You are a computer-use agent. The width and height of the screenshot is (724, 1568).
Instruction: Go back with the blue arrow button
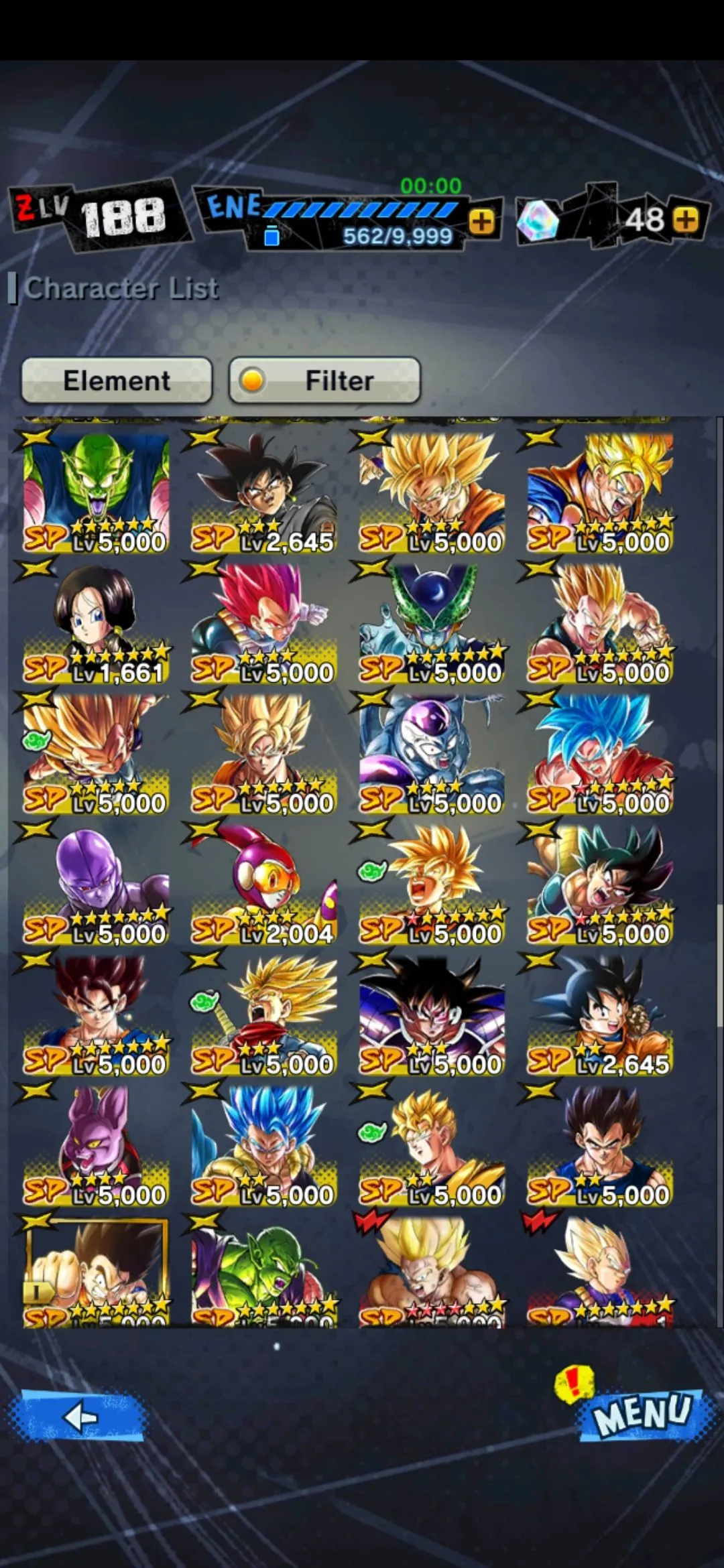(x=79, y=1417)
